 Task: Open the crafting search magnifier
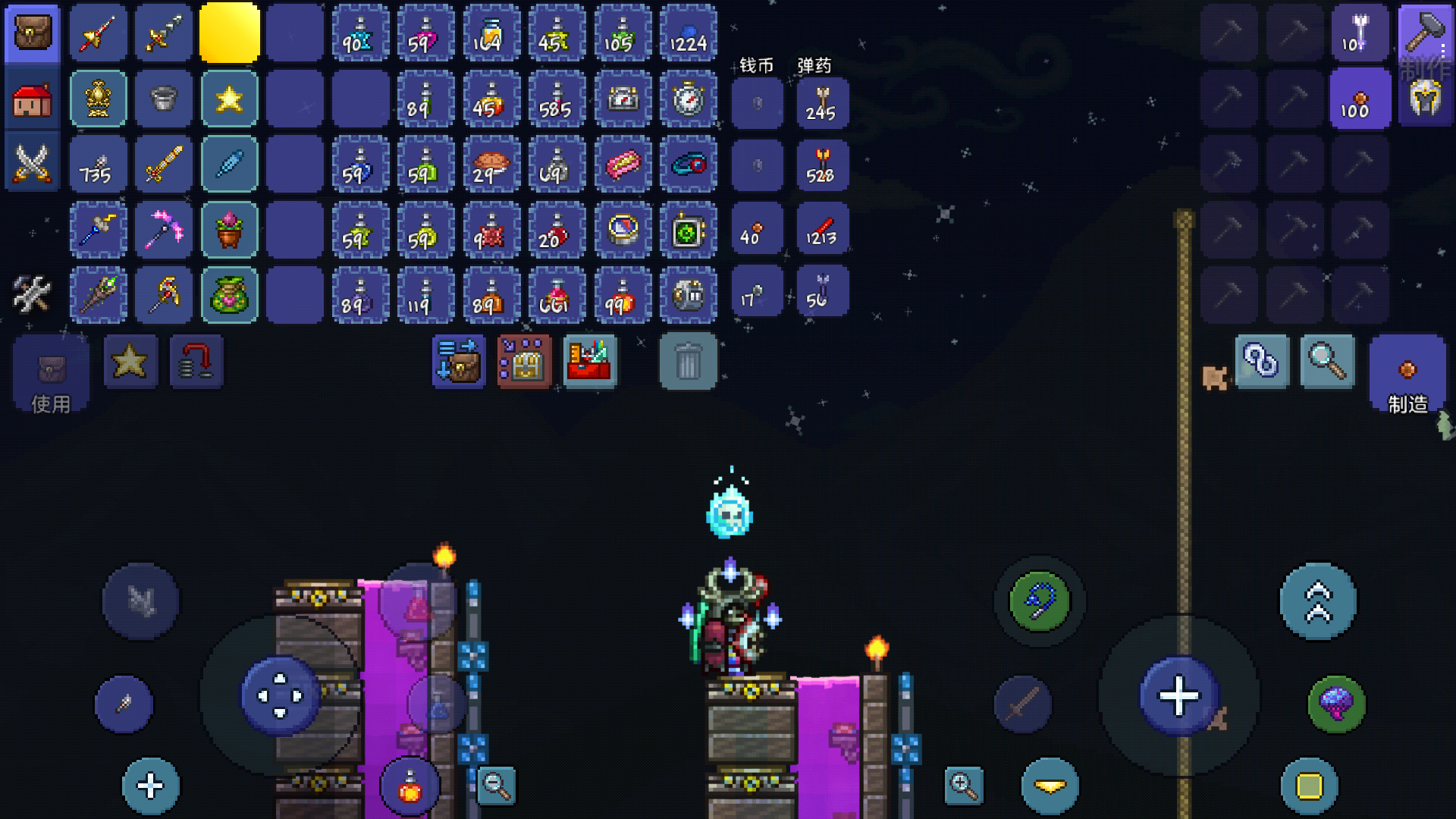[1327, 362]
